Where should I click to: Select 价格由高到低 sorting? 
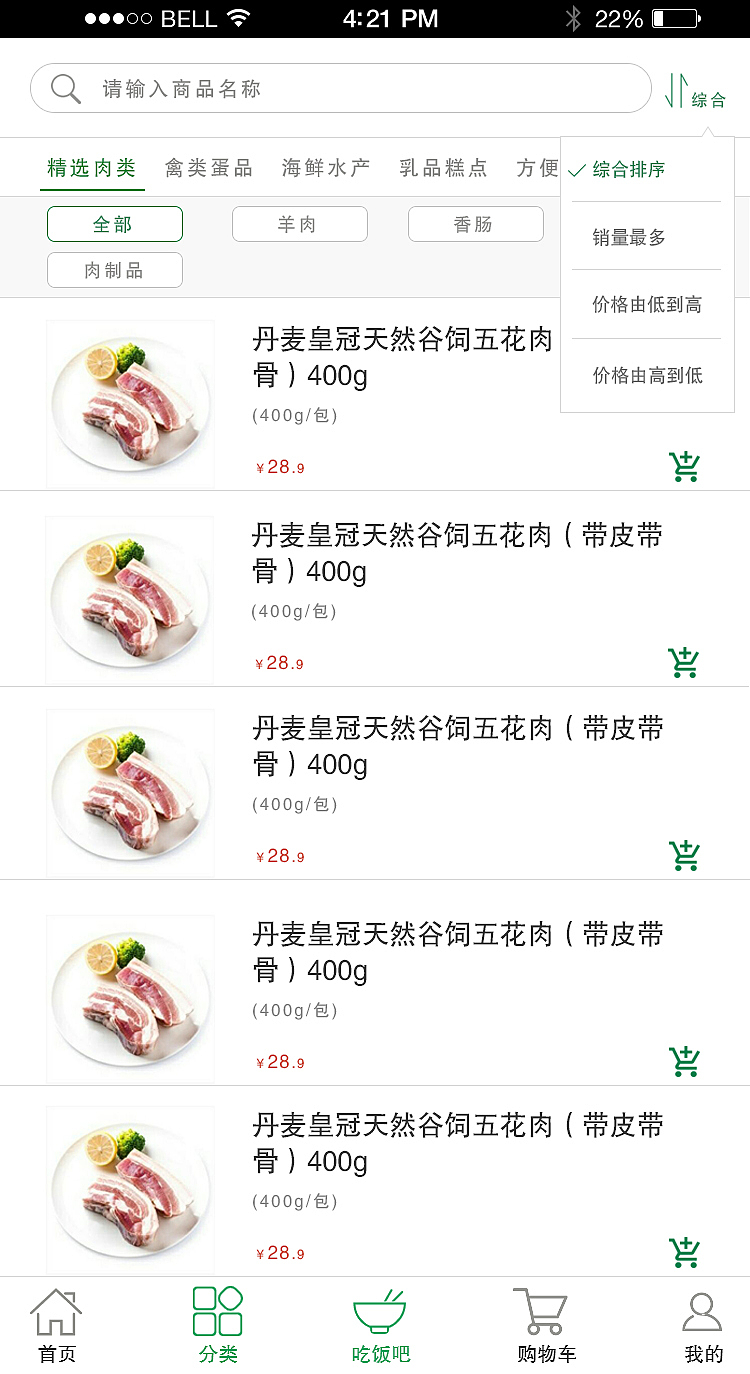point(649,375)
